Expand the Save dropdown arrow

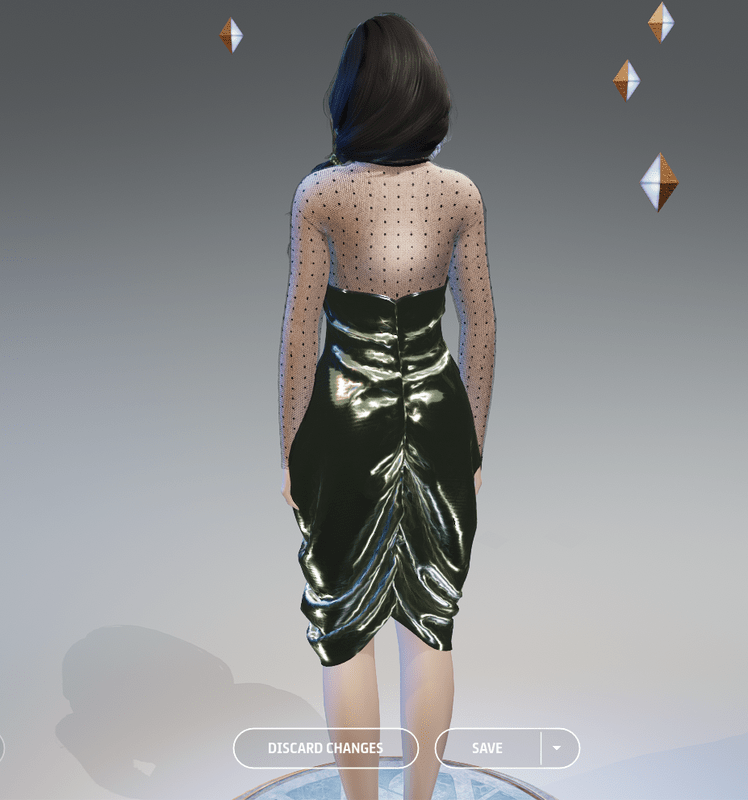[x=558, y=748]
